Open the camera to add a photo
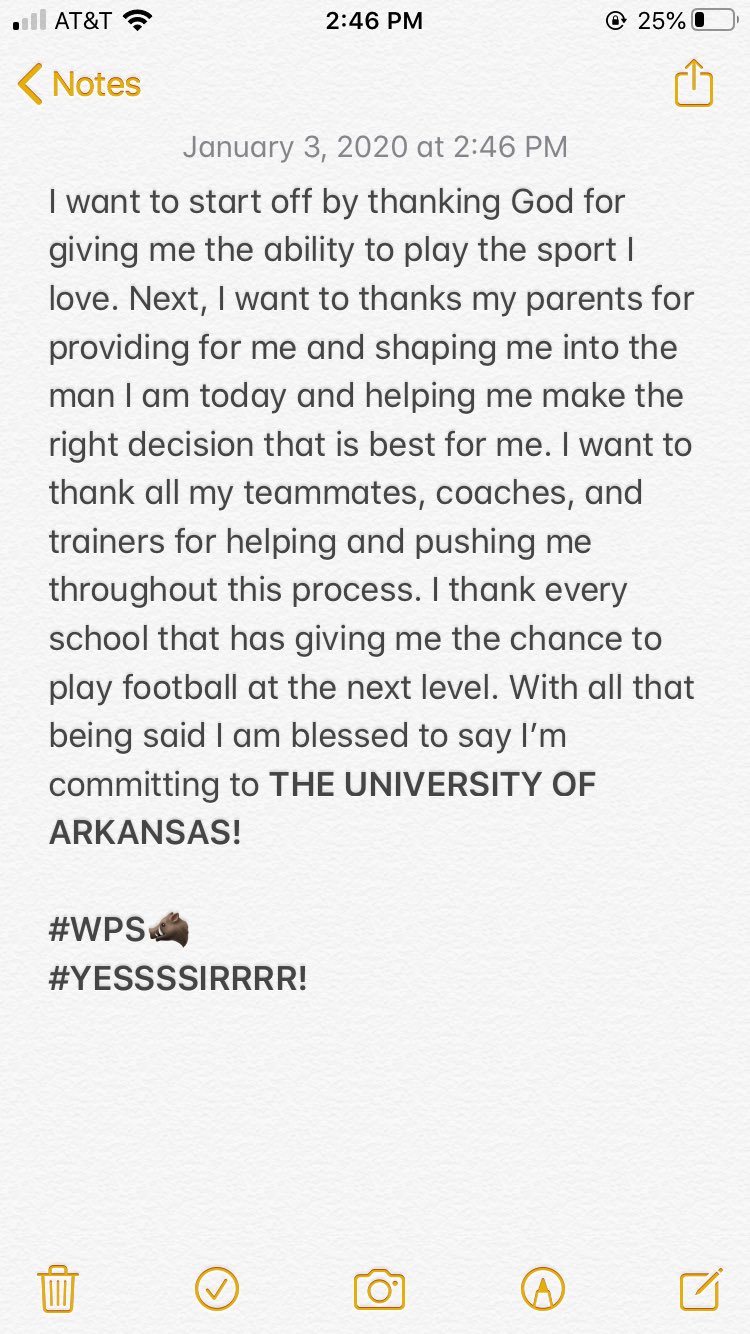The height and width of the screenshot is (1334, 750). (379, 1289)
